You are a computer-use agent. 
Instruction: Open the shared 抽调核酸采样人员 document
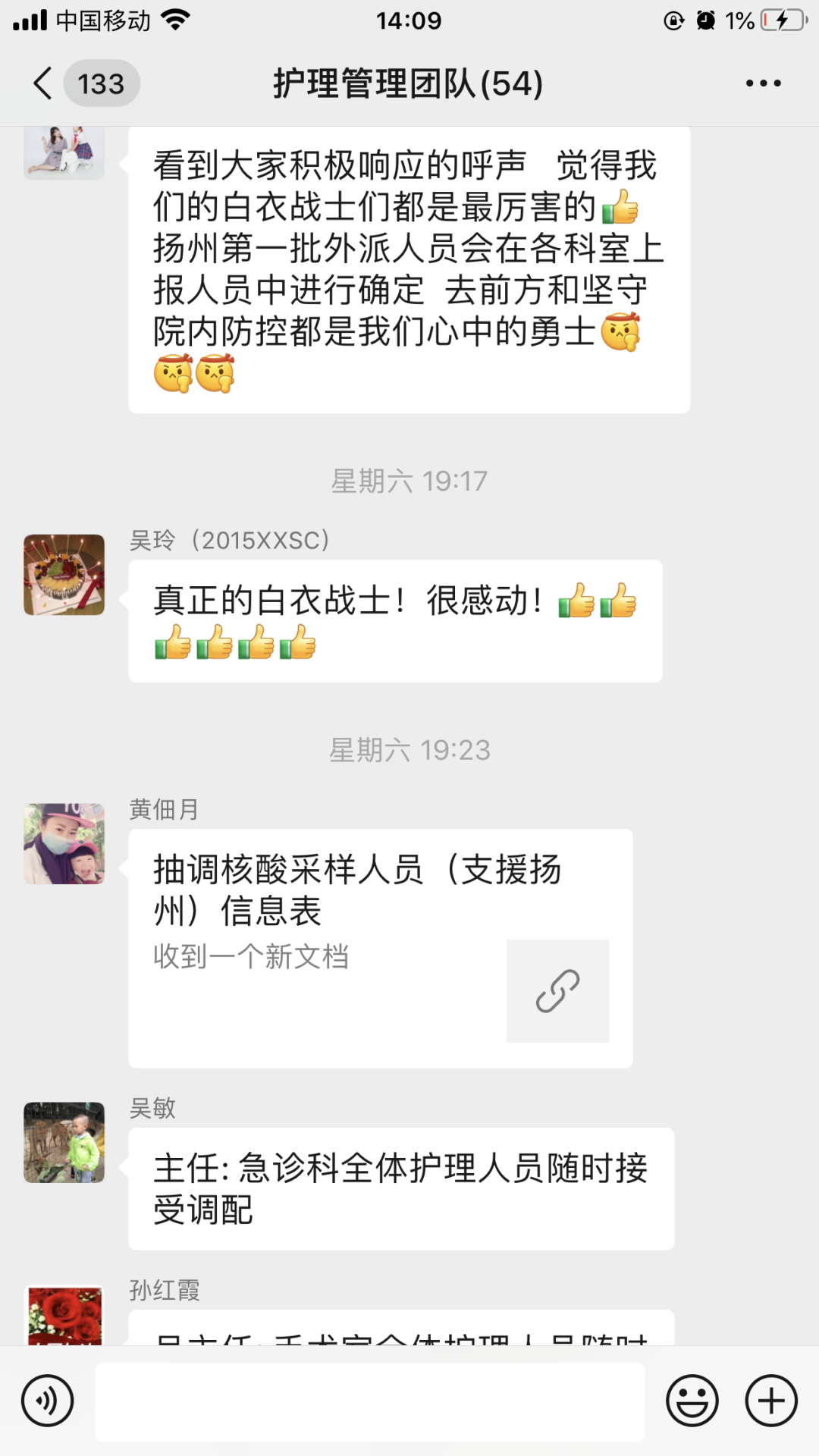click(x=380, y=948)
